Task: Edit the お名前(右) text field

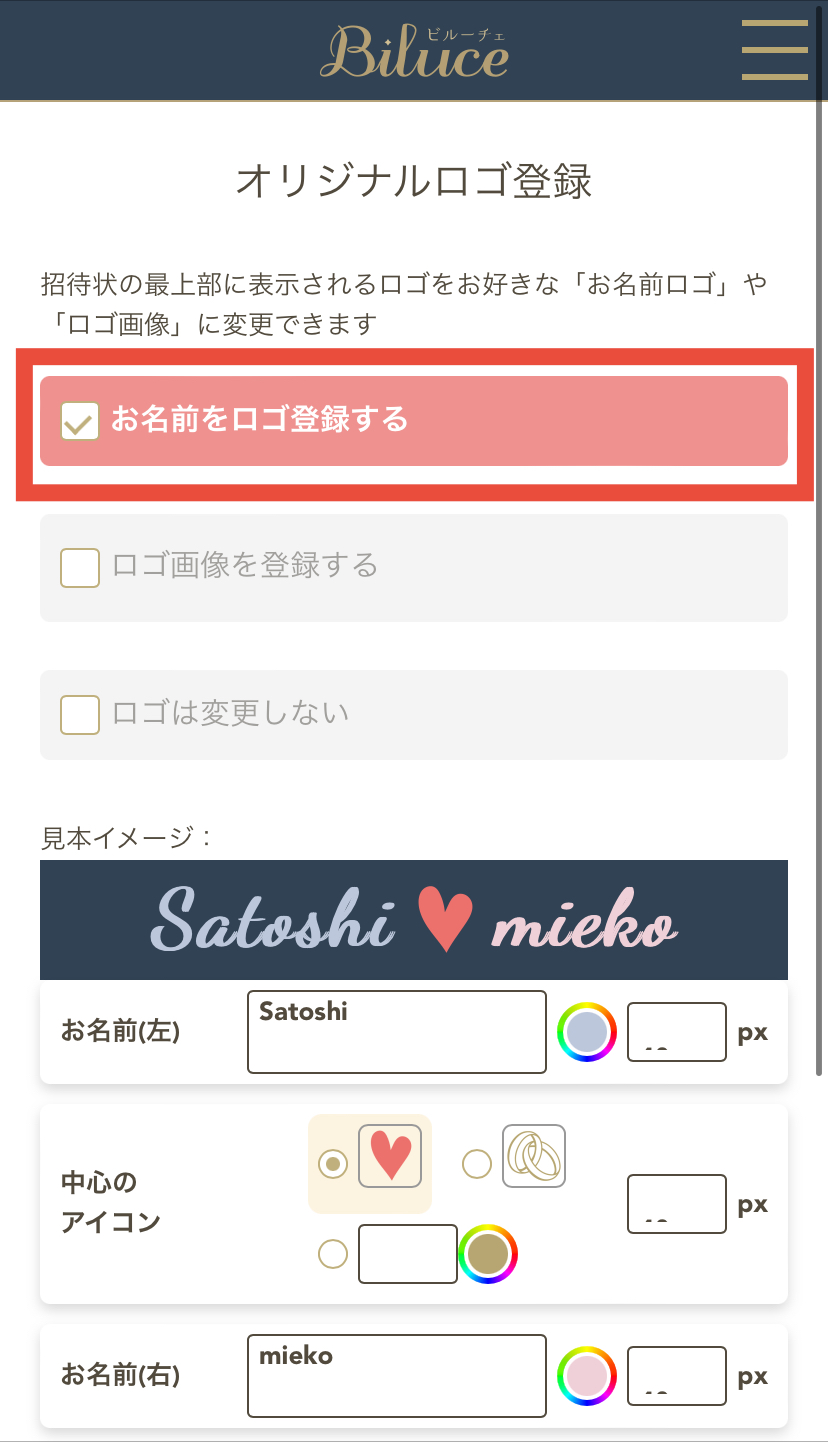Action: tap(397, 1376)
